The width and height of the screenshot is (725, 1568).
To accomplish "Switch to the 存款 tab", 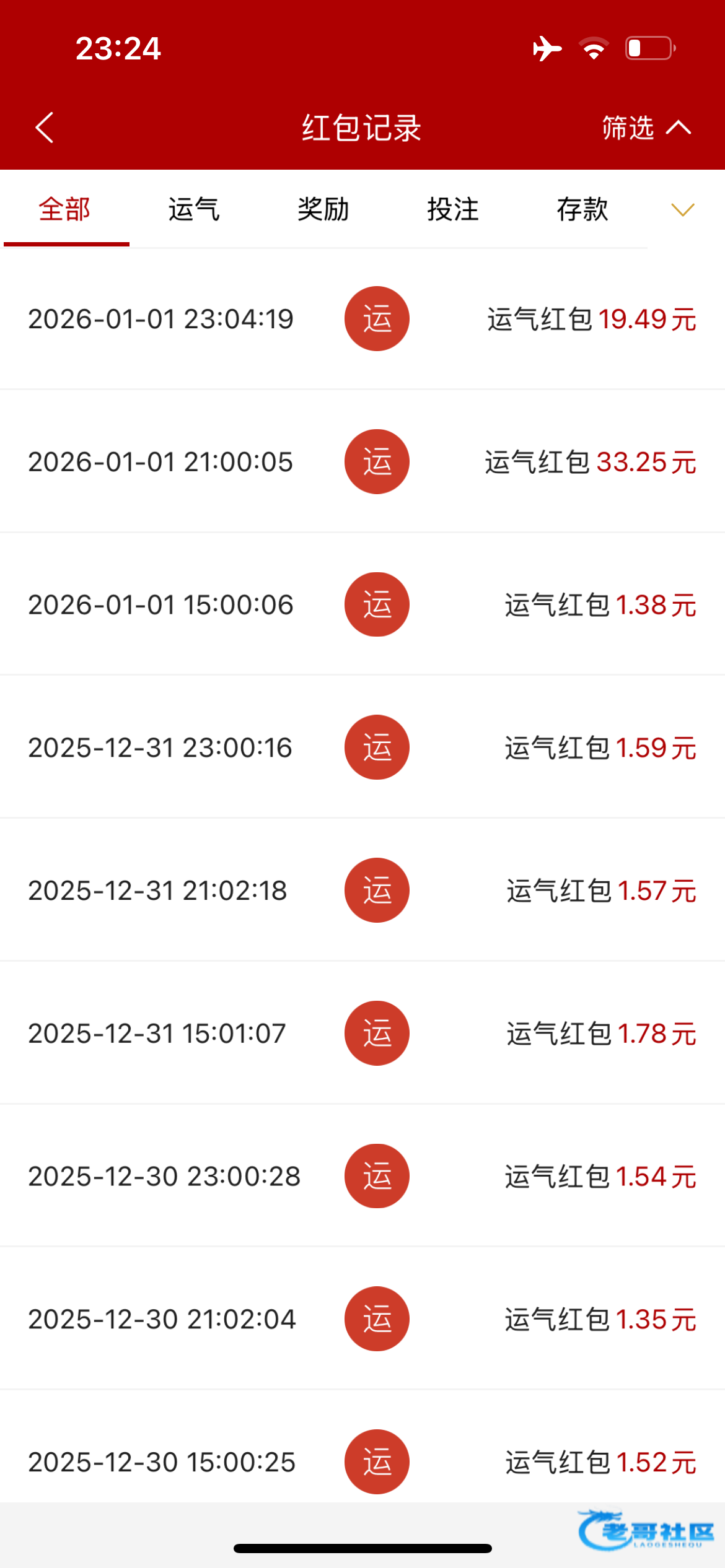I will point(582,209).
